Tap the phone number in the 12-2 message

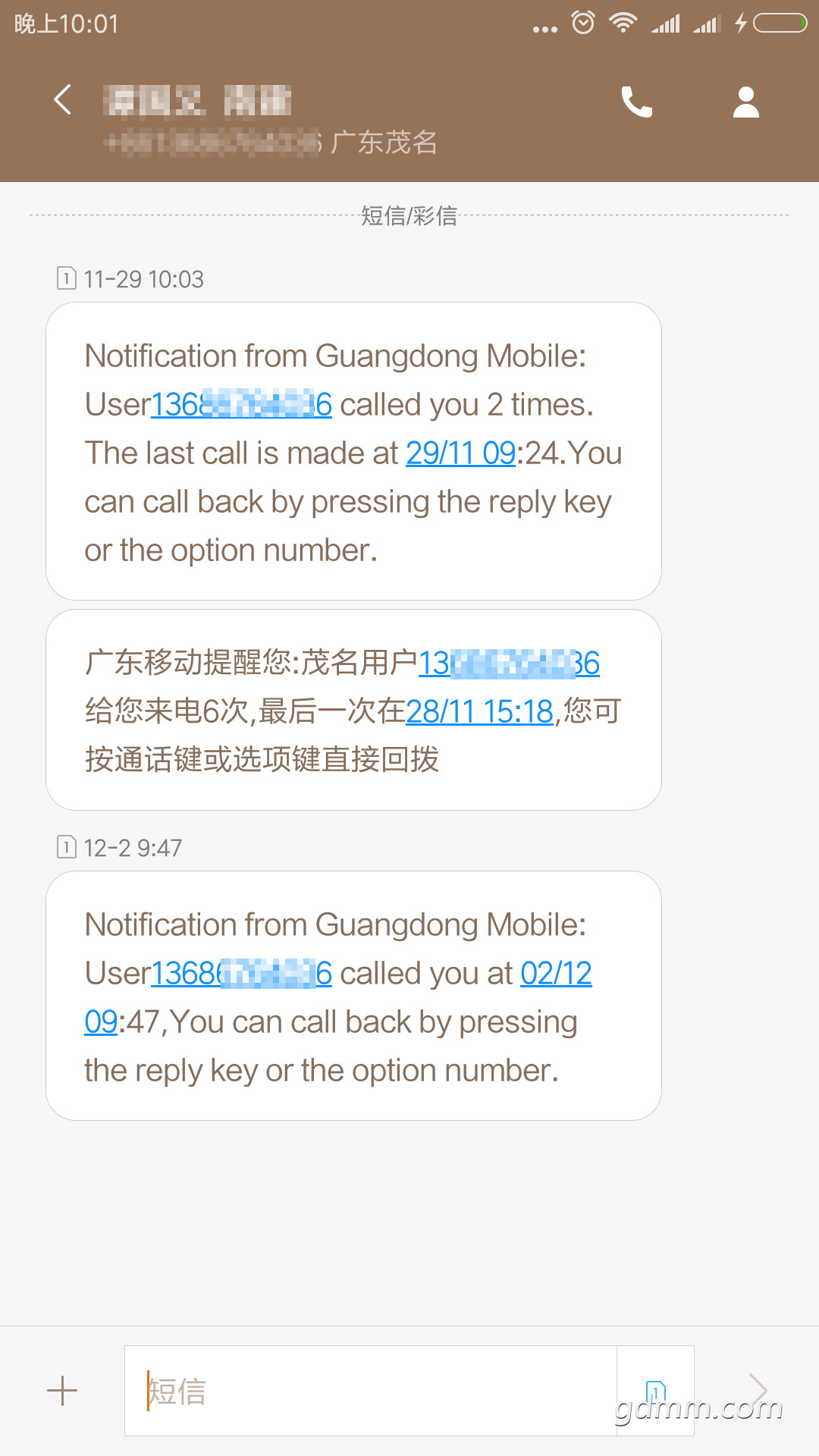(241, 974)
